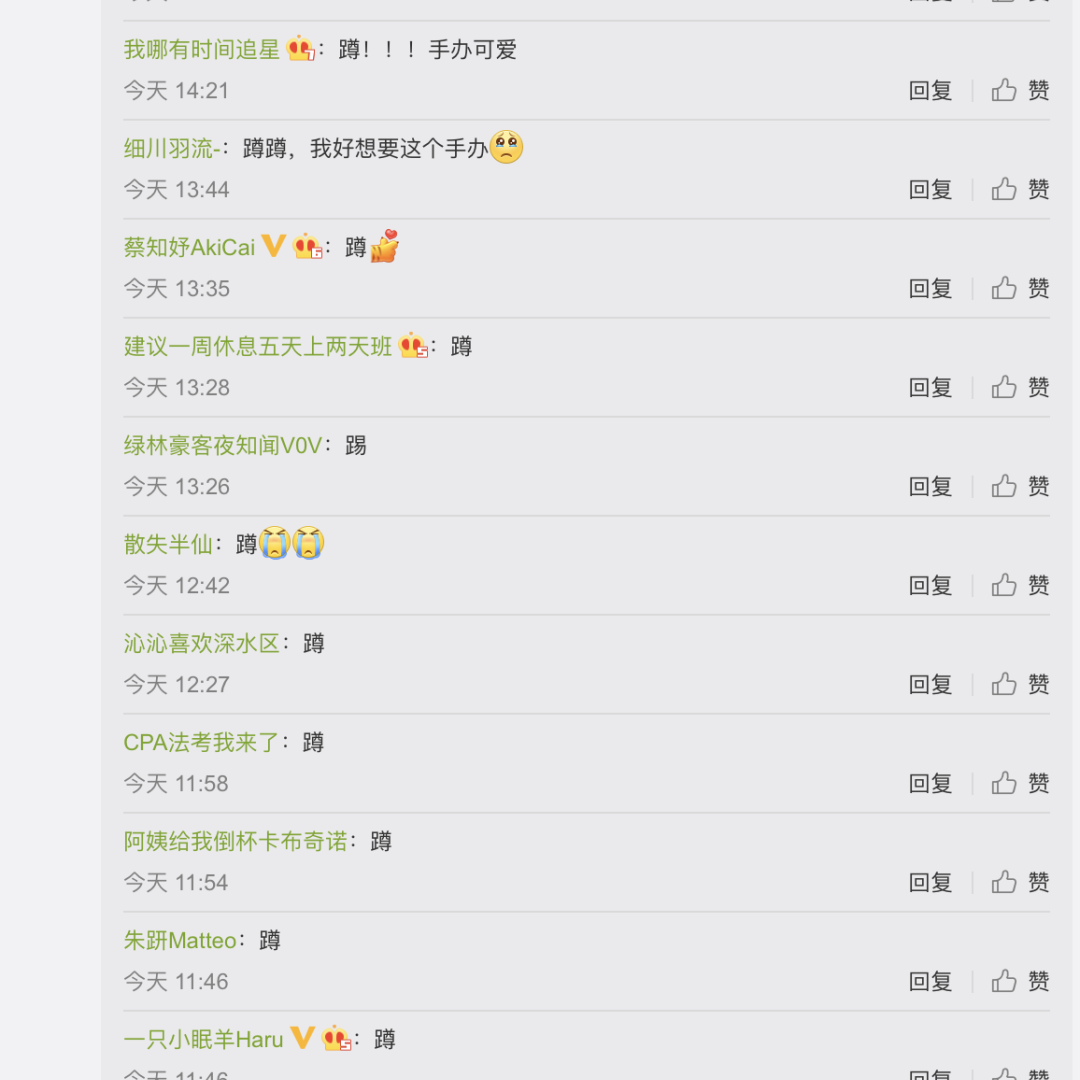Reply to 散失半仙's comment
This screenshot has width=1080, height=1080.
pos(930,585)
